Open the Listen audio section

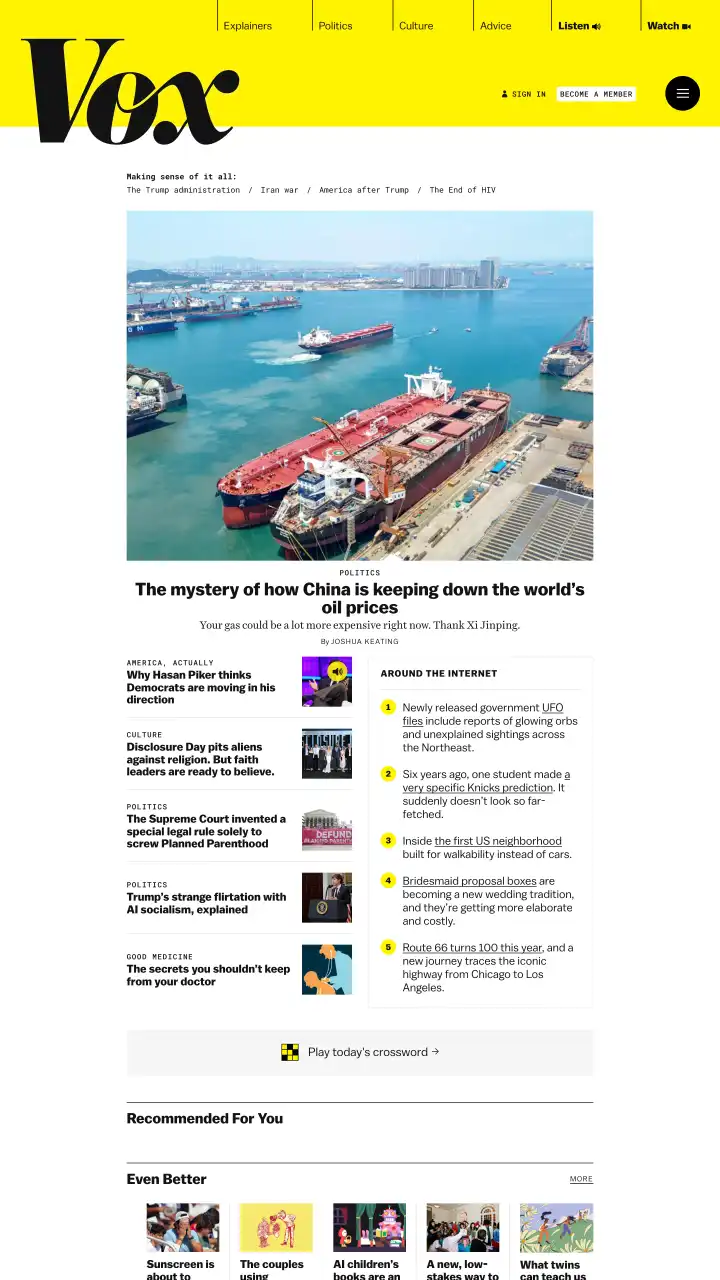(x=579, y=26)
